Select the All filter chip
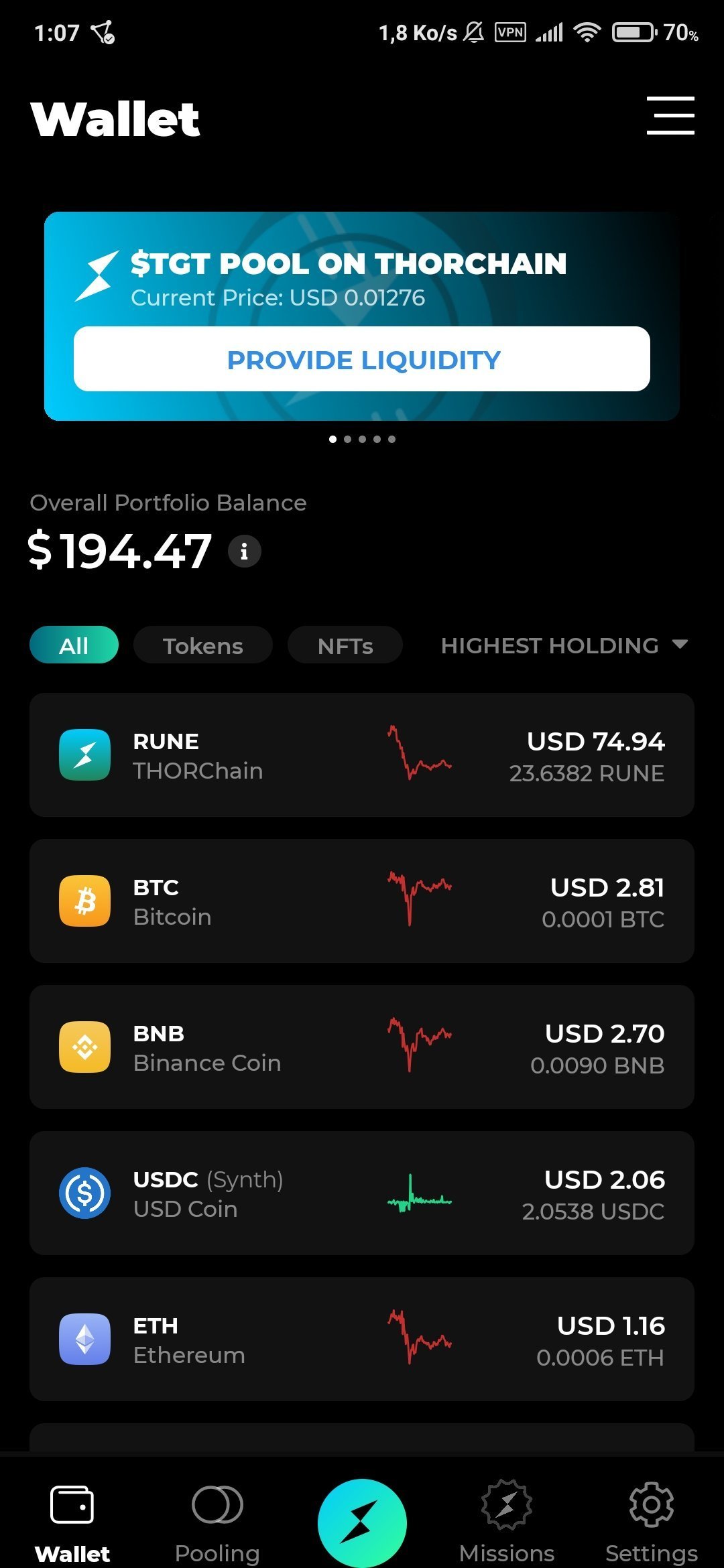Viewport: 724px width, 1568px height. tap(74, 645)
